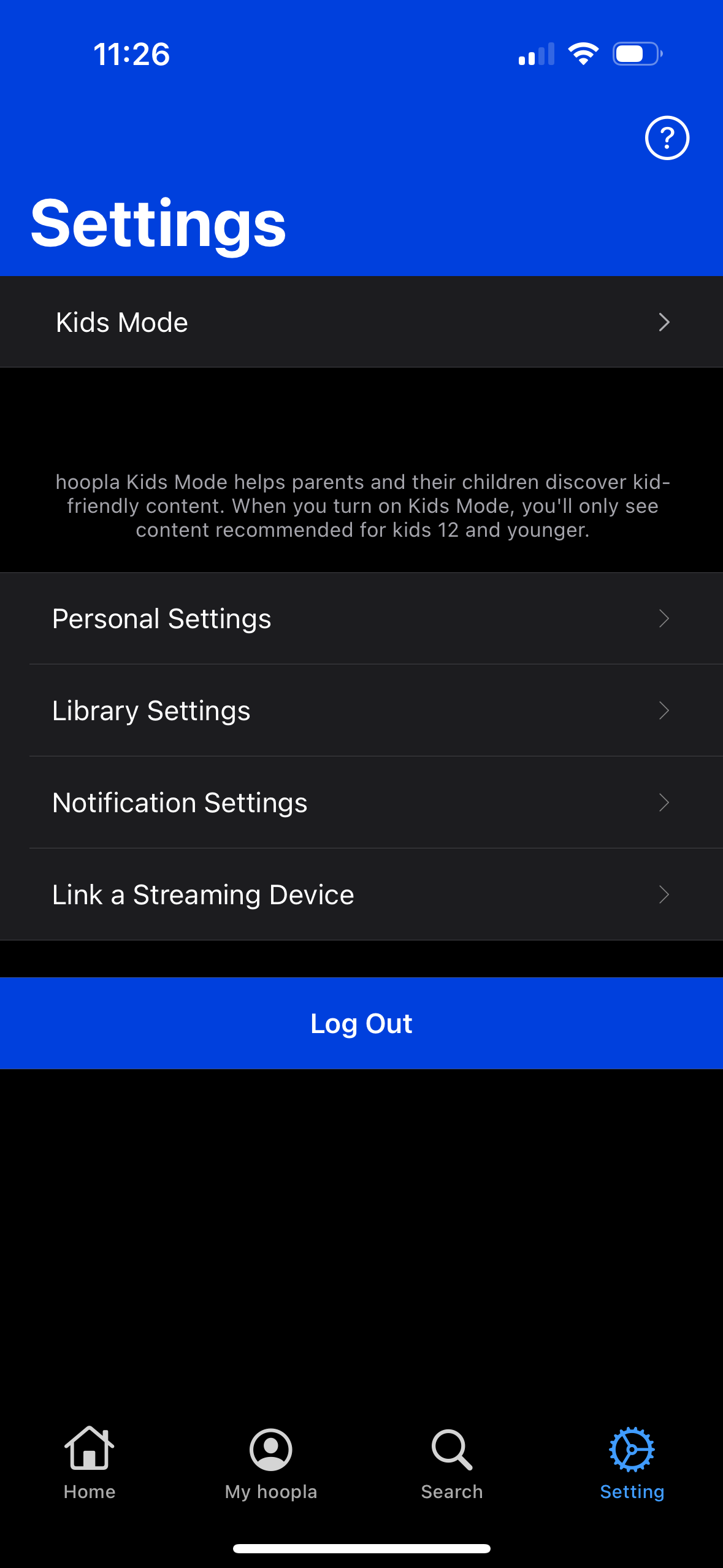723x1568 pixels.
Task: Tap the search icon in the Kids Mode row
Action: pyautogui.click(x=453, y=321)
